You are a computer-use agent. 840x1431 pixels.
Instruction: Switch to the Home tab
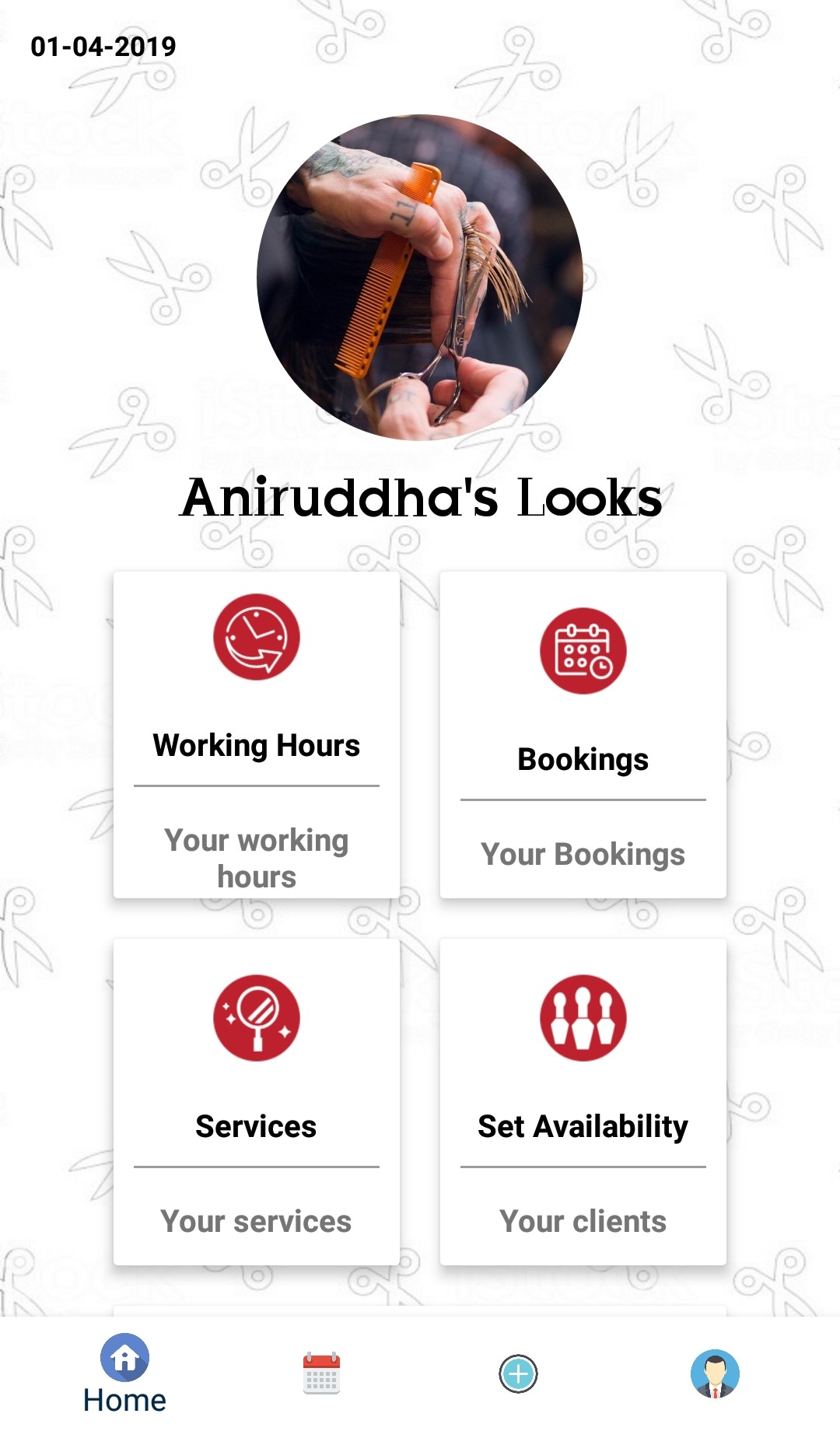tap(124, 1373)
